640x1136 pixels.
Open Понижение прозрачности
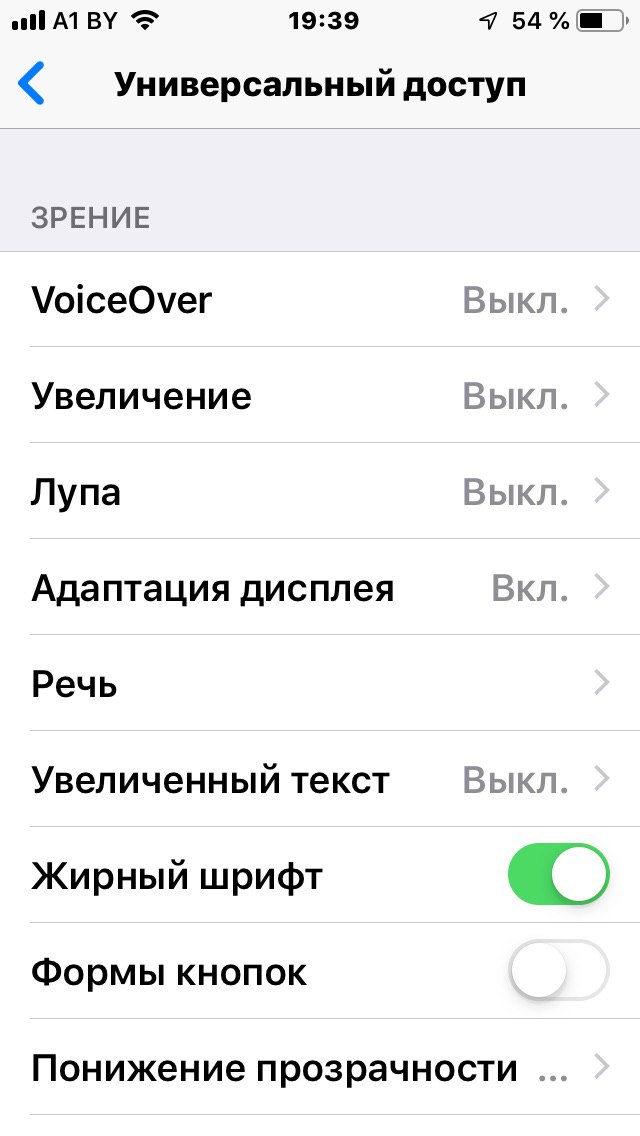click(320, 1066)
